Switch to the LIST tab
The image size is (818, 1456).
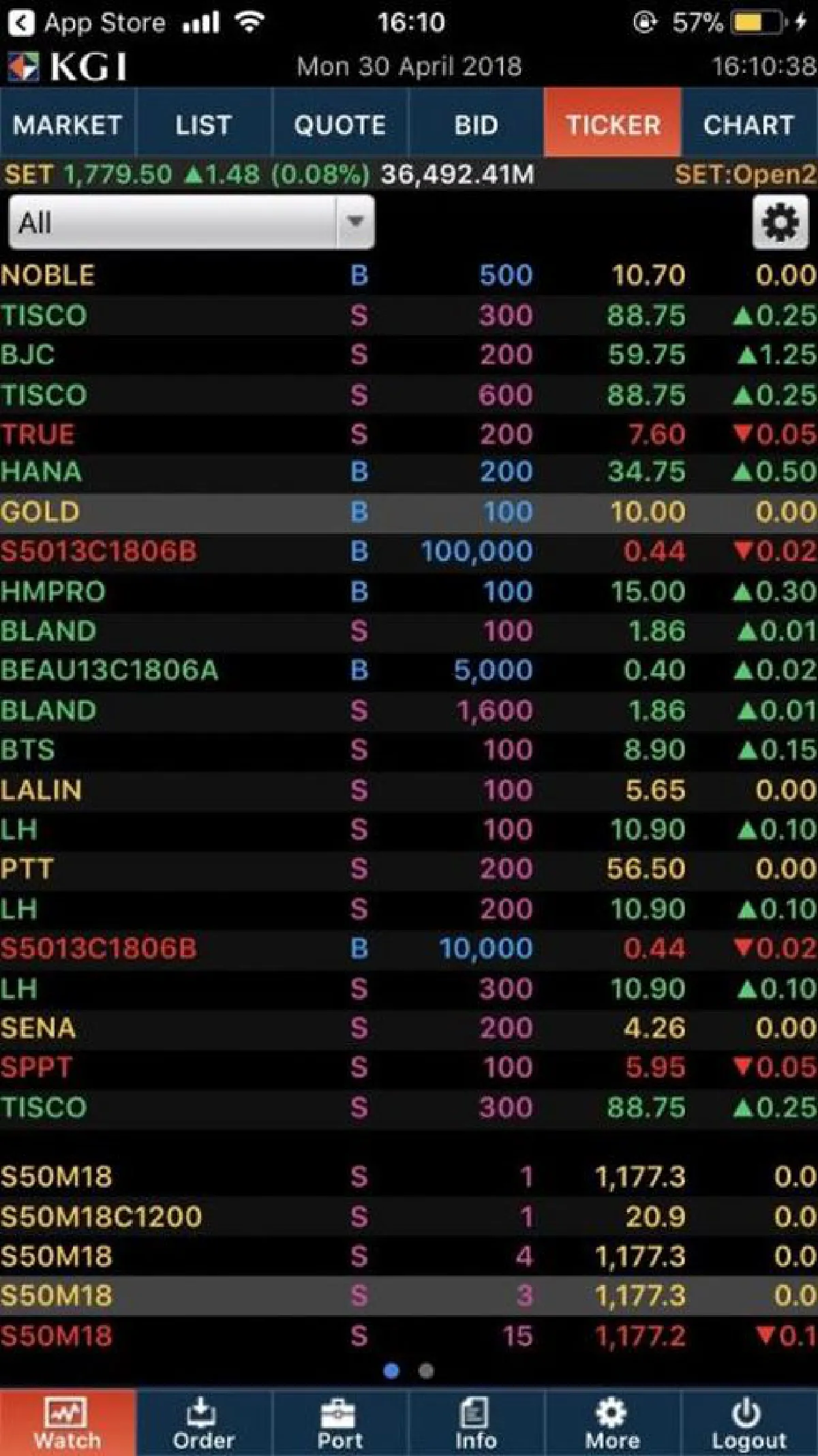pos(204,125)
